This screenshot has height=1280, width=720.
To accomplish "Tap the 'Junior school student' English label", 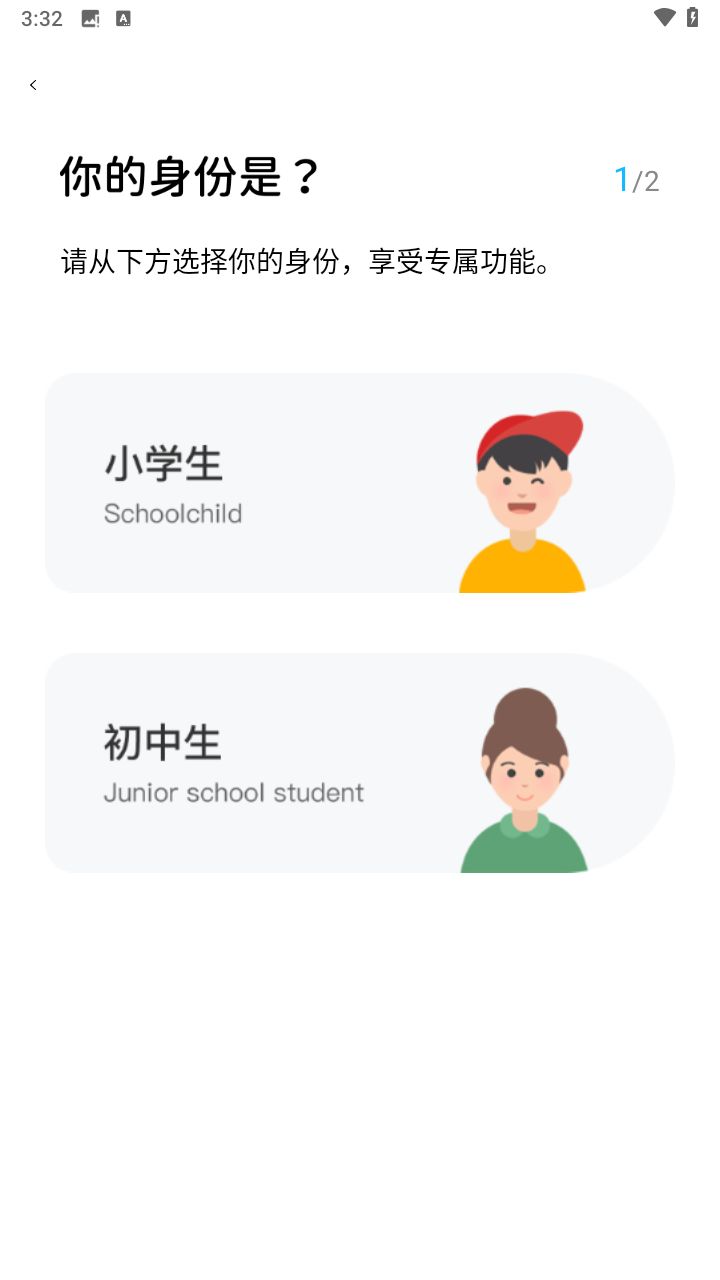I will pyautogui.click(x=234, y=793).
